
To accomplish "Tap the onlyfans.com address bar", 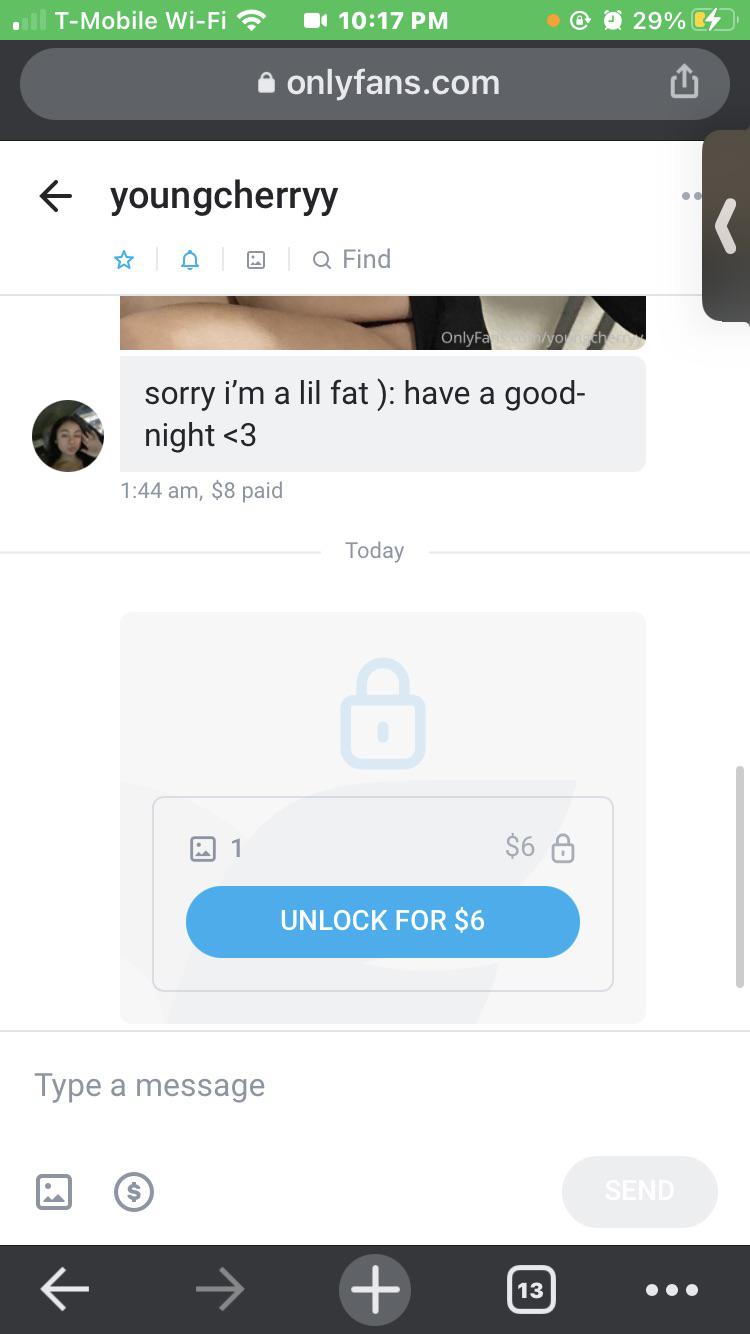I will click(378, 83).
